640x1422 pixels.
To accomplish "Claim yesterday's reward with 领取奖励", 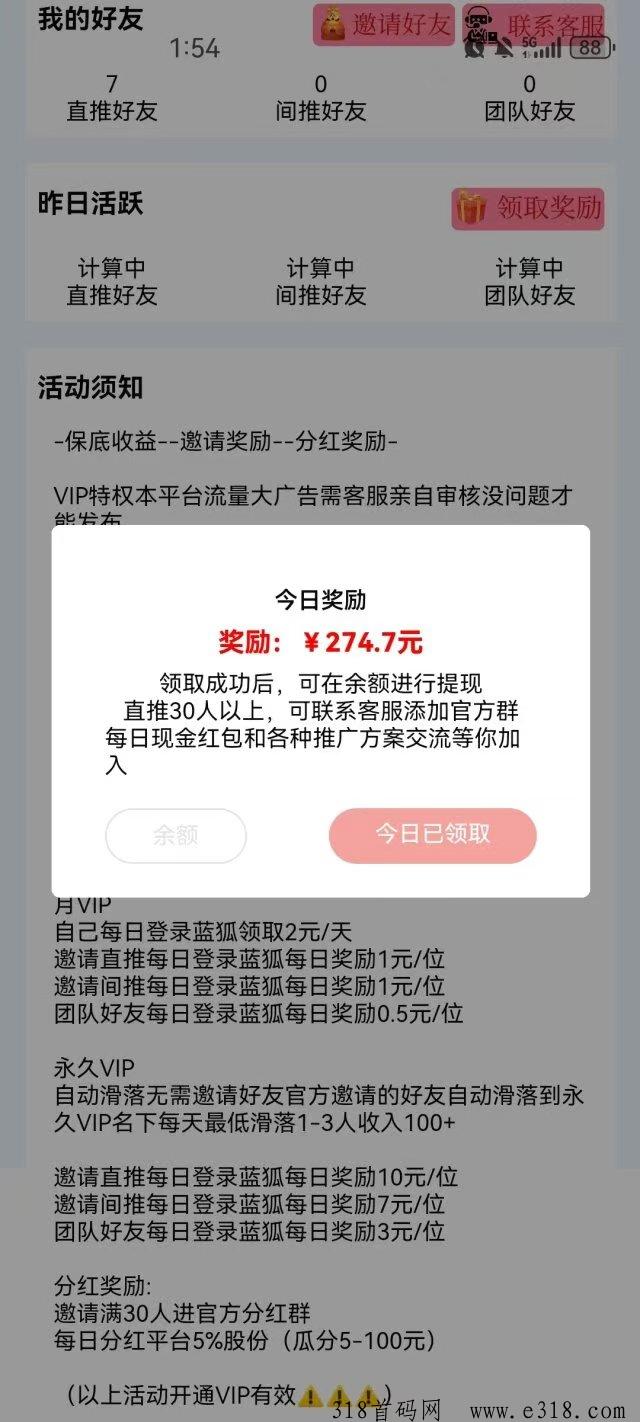I will click(528, 208).
